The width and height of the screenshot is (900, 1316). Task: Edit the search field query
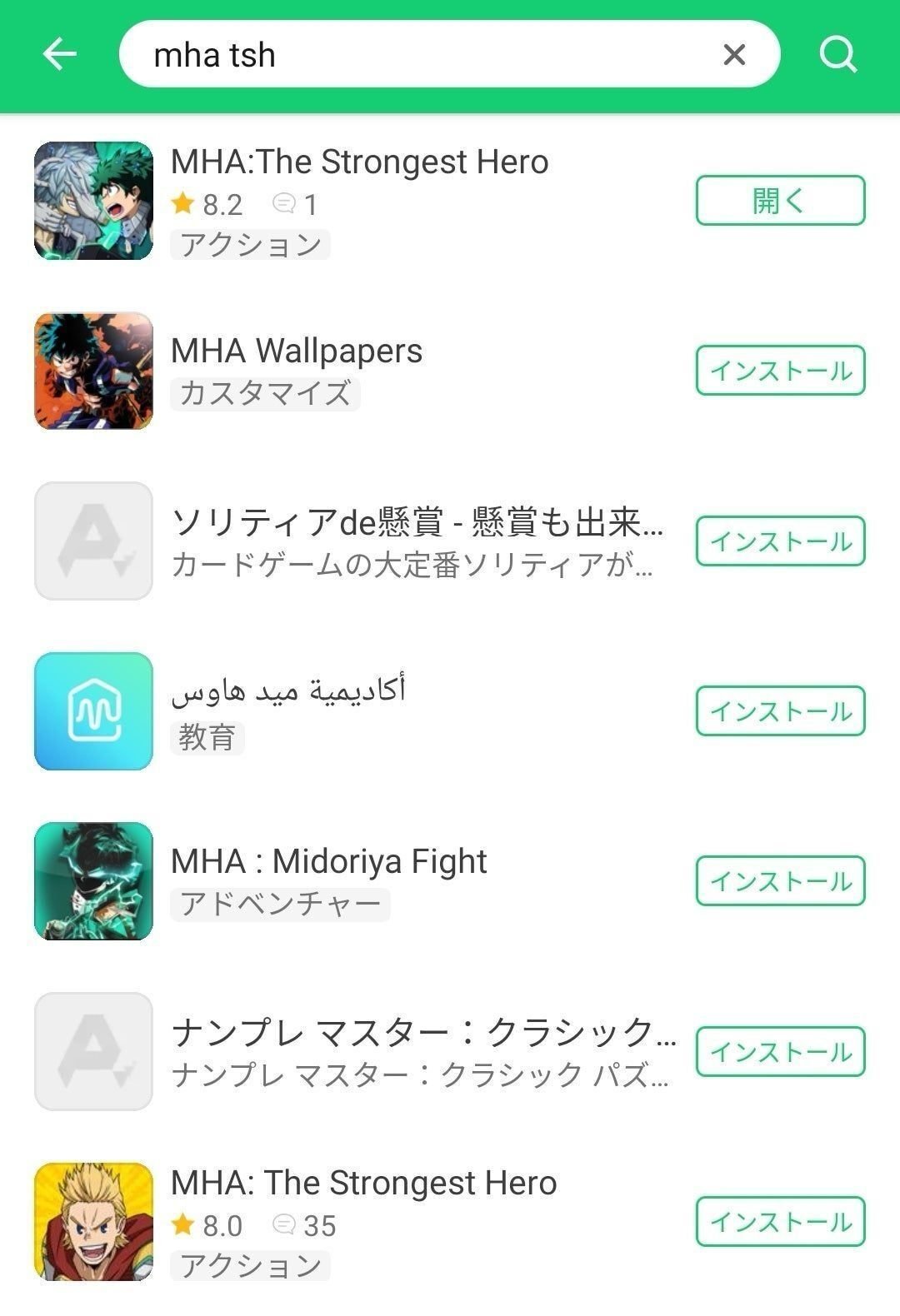pyautogui.click(x=417, y=55)
